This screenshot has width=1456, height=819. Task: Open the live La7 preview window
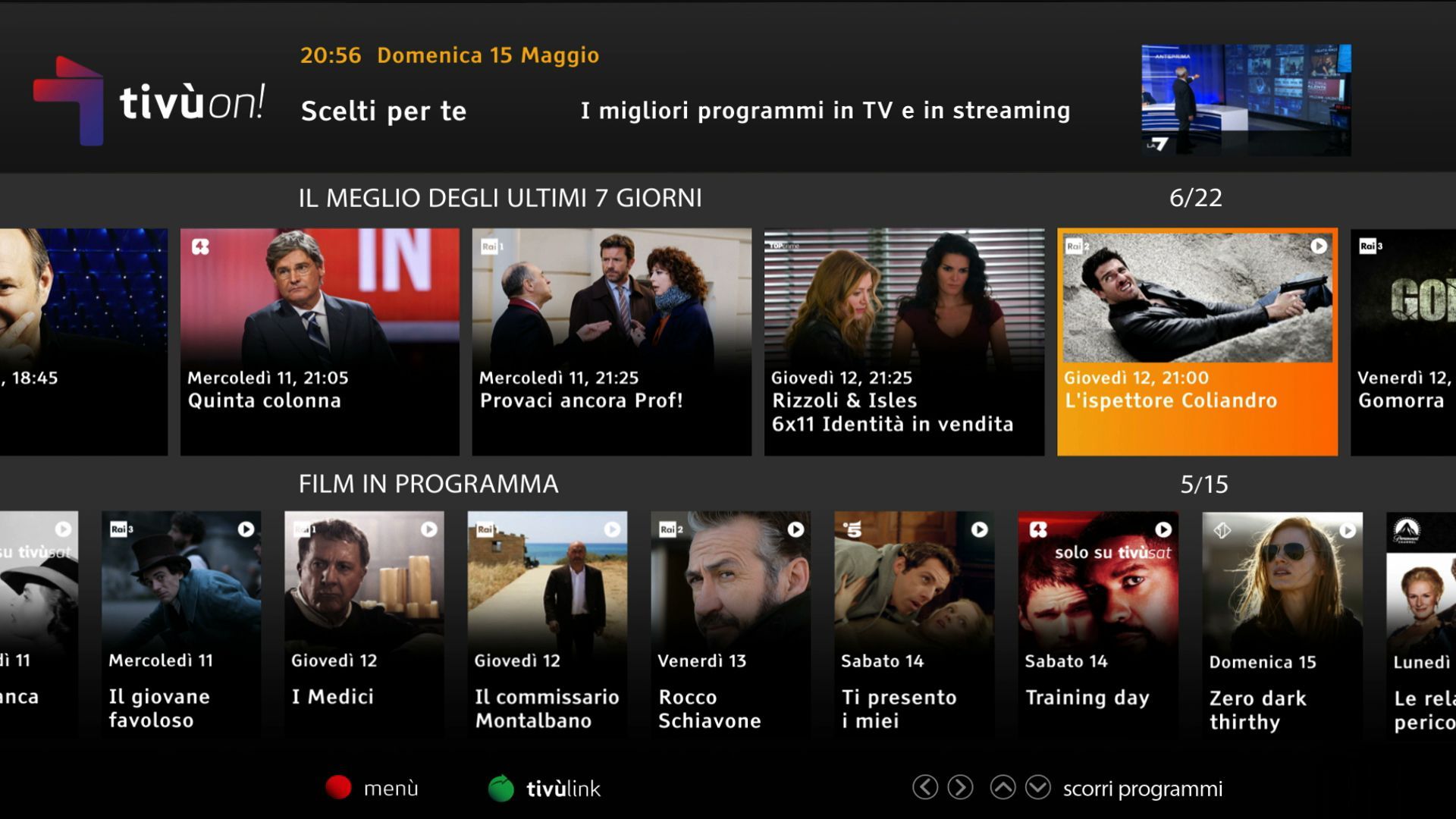pos(1246,100)
